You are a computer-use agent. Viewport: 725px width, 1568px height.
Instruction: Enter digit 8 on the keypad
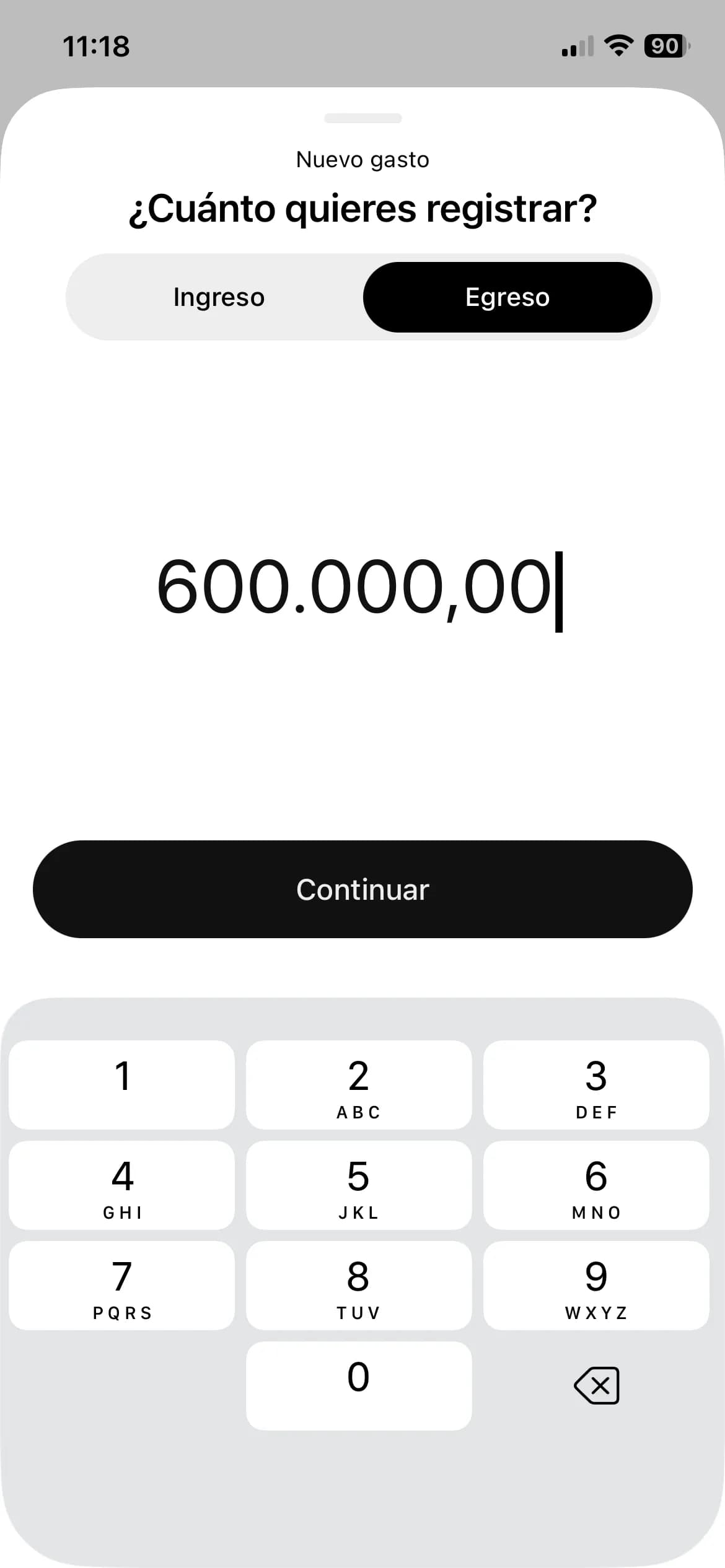point(359,1286)
